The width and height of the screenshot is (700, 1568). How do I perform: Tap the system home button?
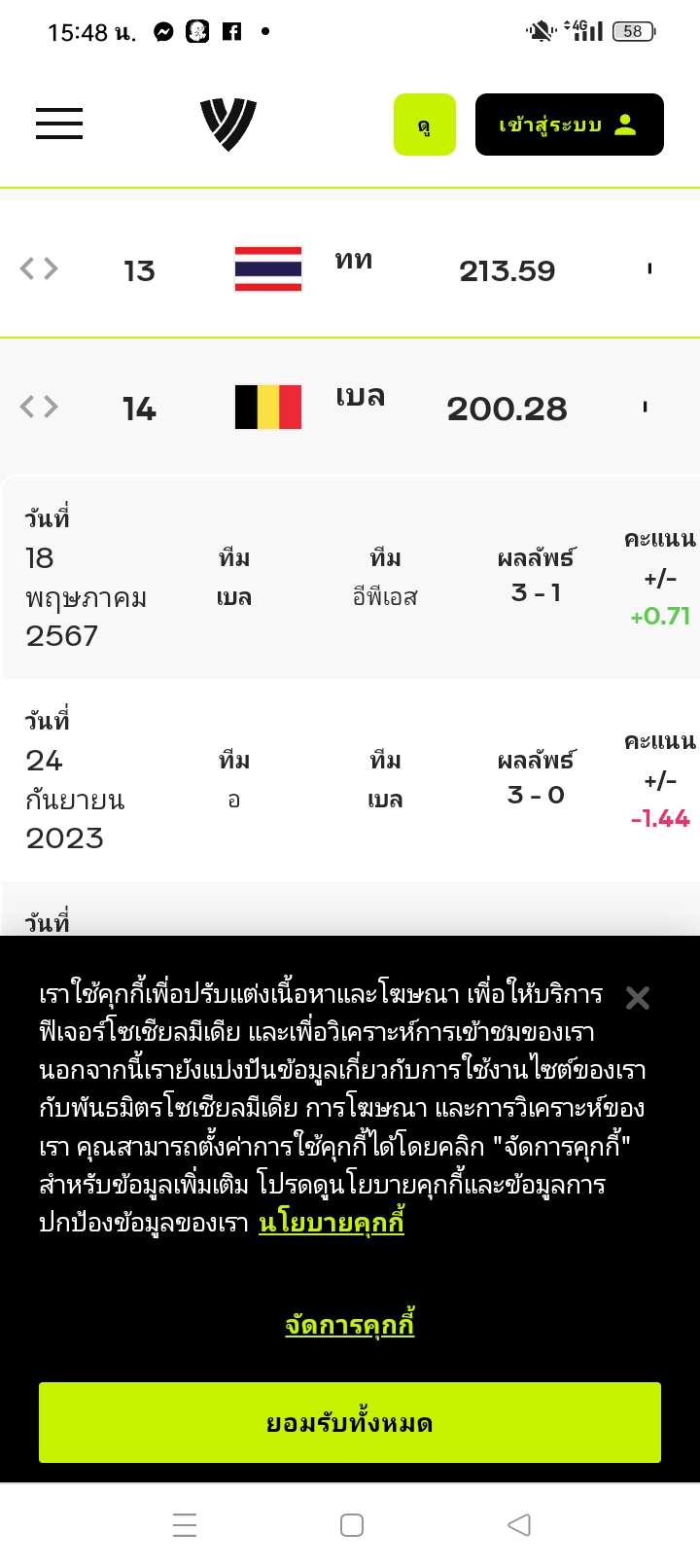click(x=352, y=1524)
